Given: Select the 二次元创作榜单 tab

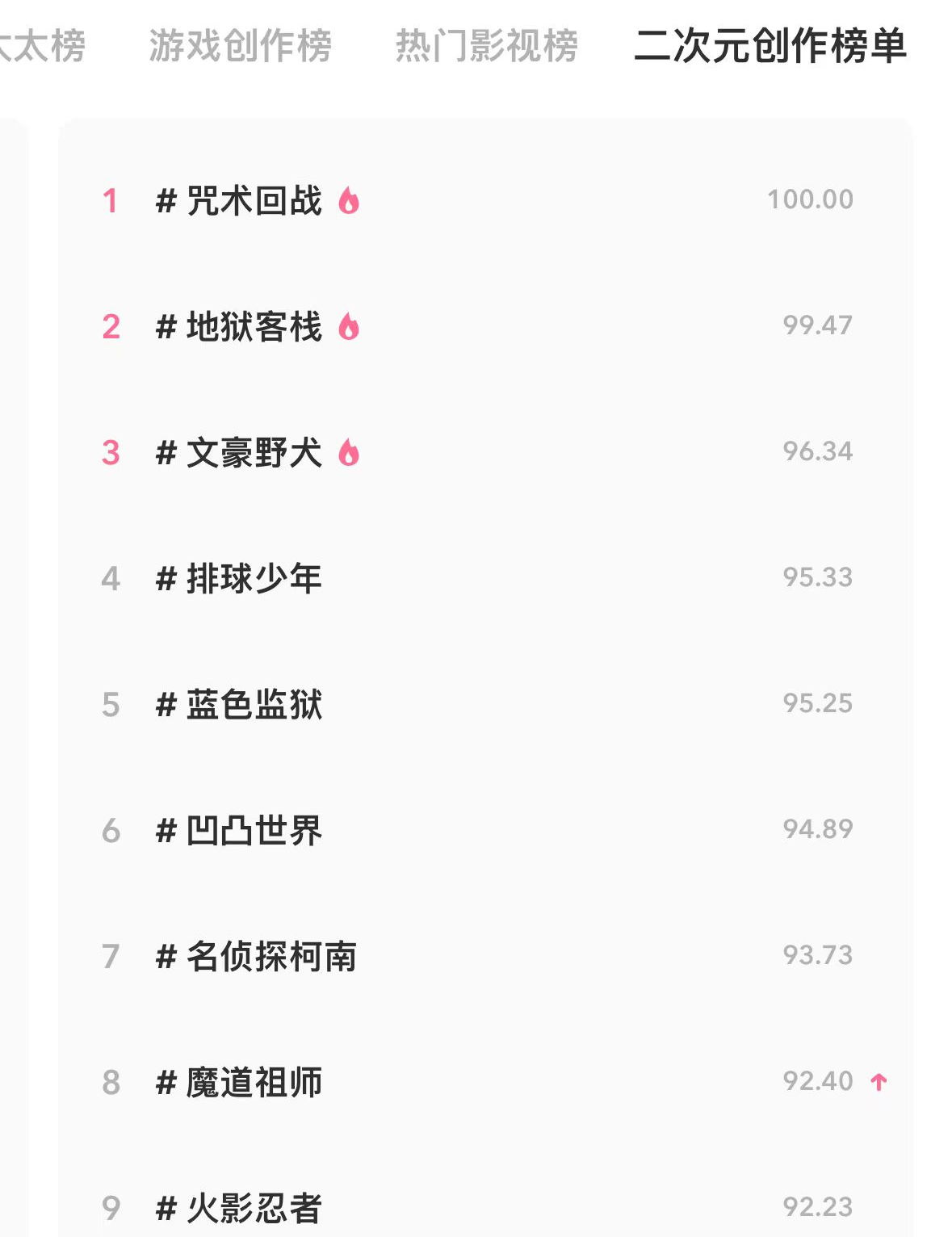Looking at the screenshot, I should point(770,45).
